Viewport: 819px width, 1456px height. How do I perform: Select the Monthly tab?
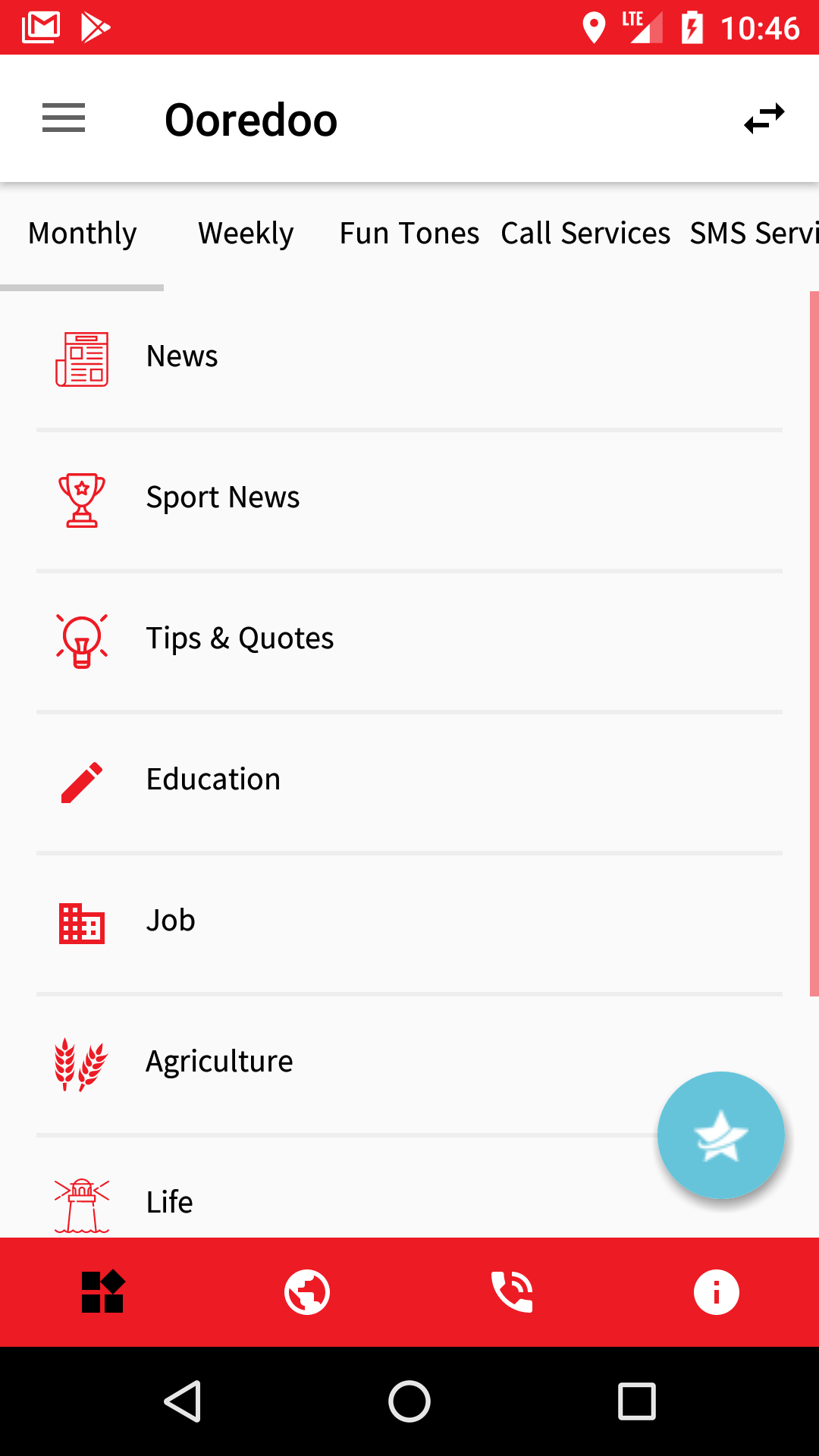[x=82, y=234]
